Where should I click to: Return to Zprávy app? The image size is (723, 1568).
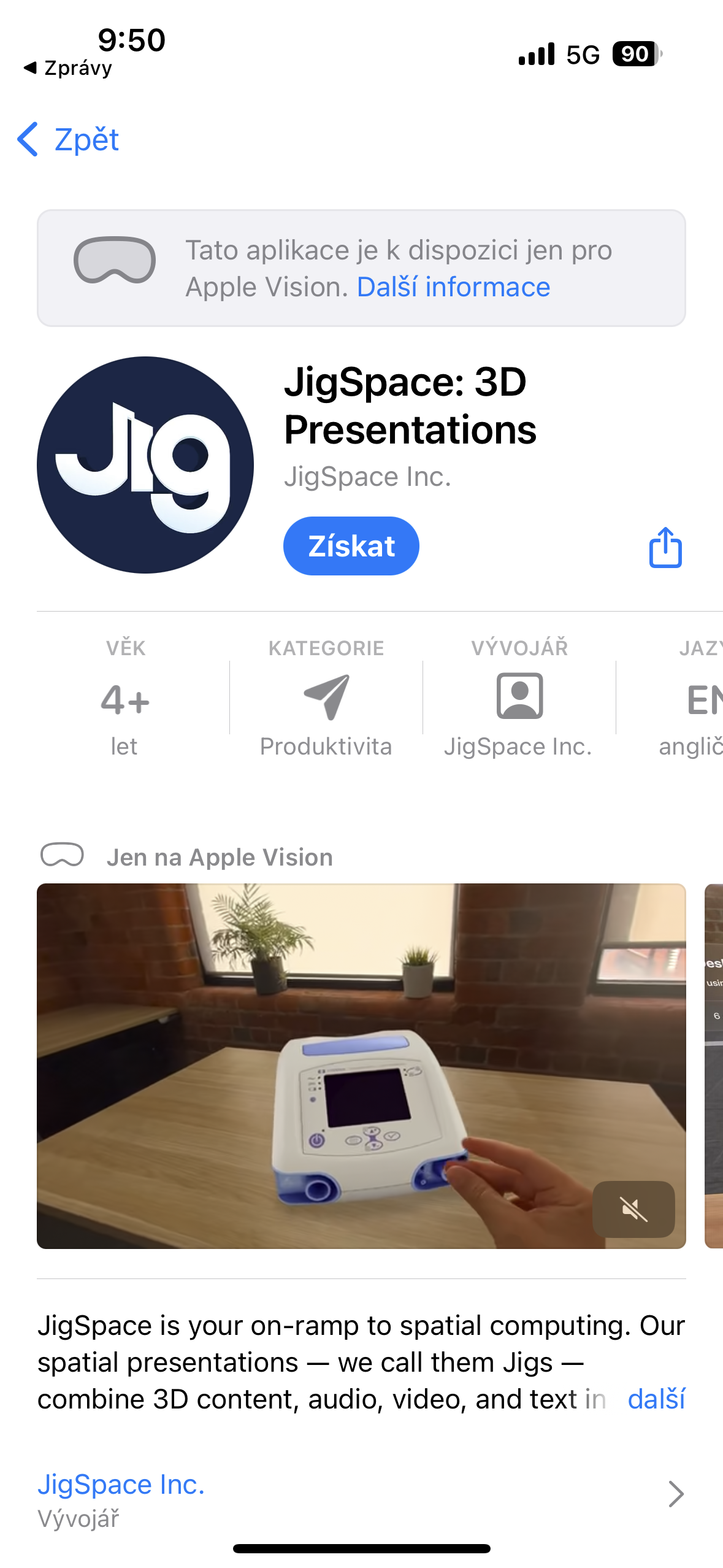click(x=69, y=68)
